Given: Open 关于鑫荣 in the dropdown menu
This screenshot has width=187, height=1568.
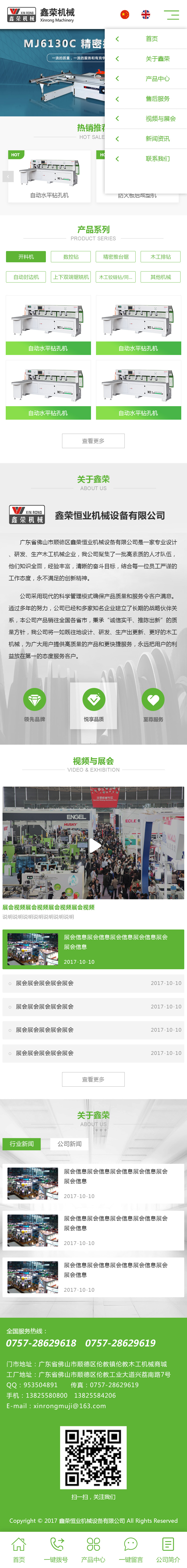Looking at the screenshot, I should click(x=157, y=59).
